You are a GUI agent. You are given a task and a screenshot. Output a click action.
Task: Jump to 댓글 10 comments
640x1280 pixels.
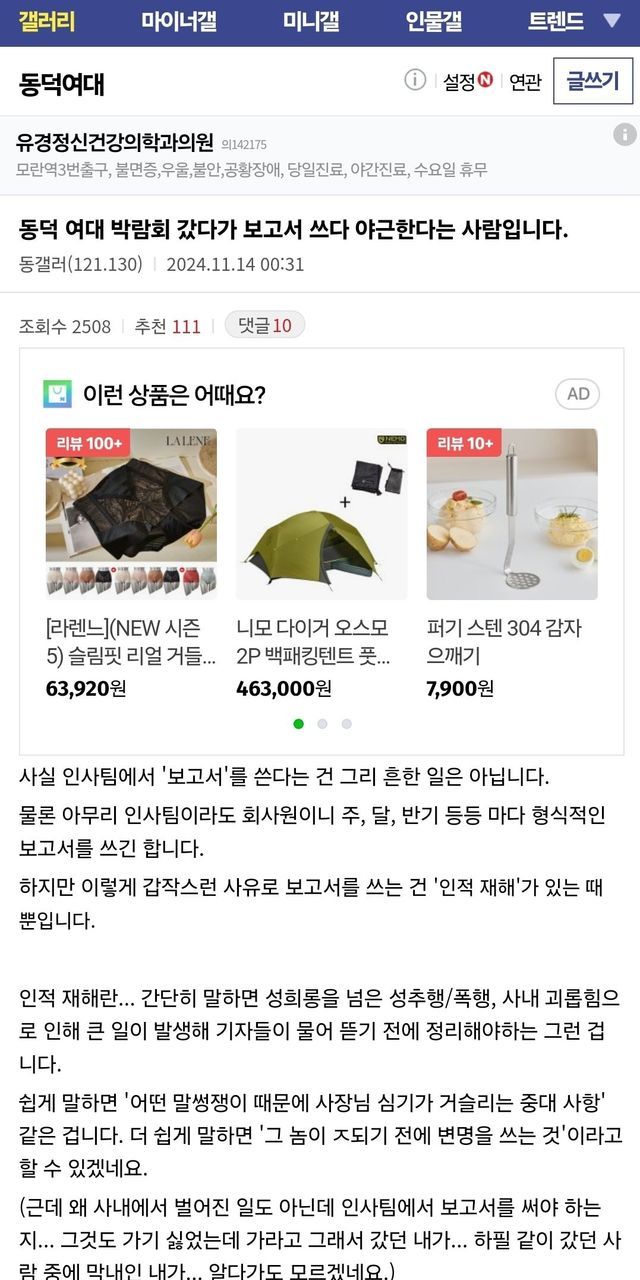coord(264,325)
